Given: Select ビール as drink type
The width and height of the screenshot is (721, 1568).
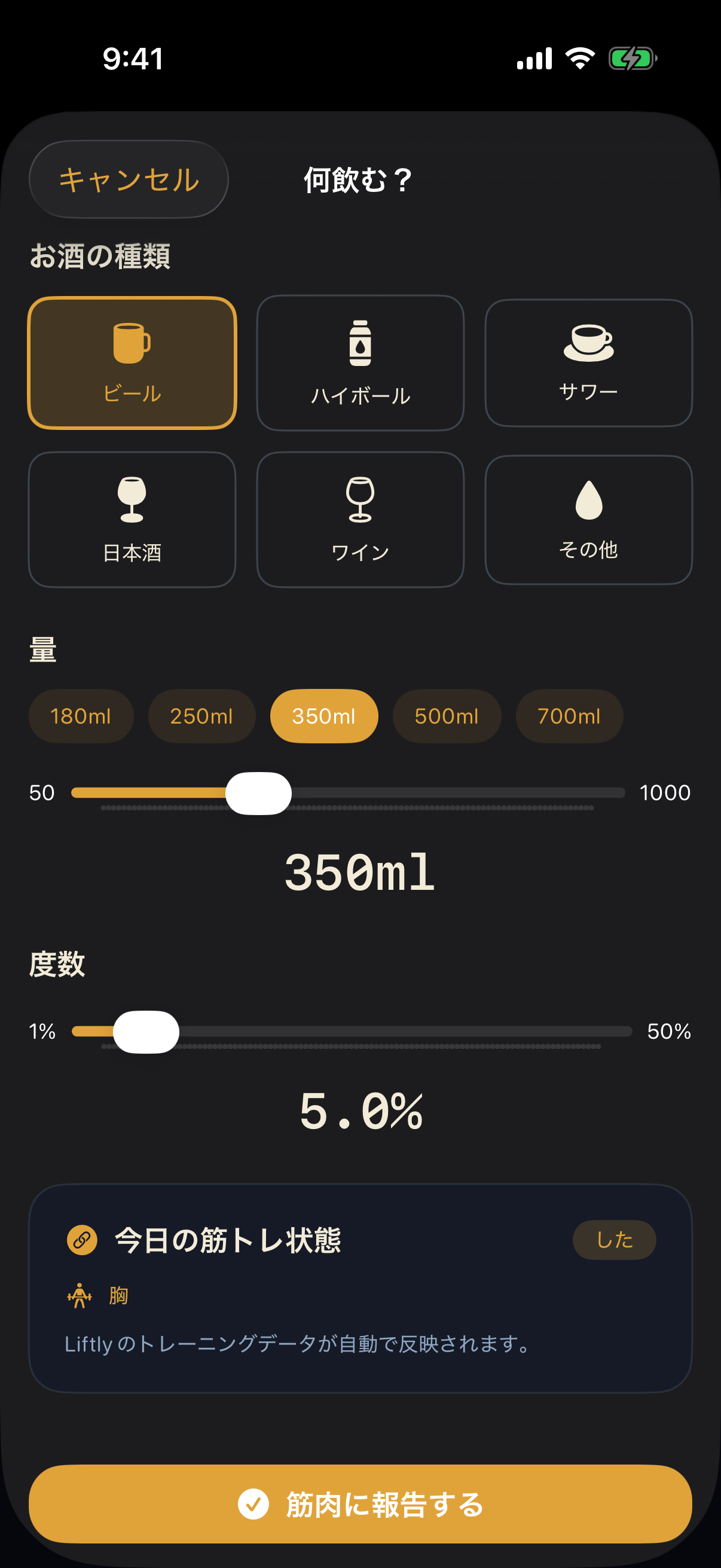Looking at the screenshot, I should [132, 363].
